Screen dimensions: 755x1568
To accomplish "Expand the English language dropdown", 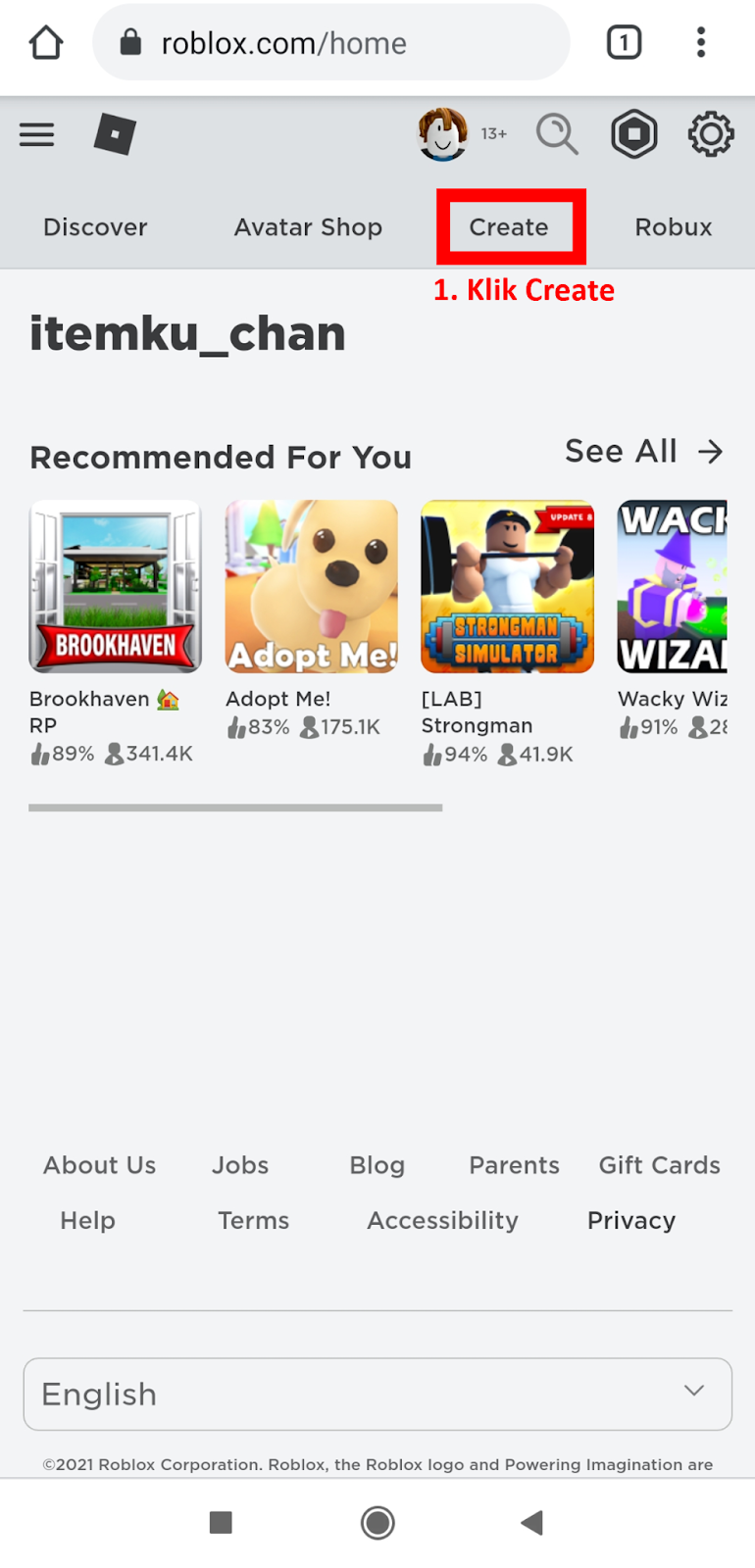I will [x=377, y=1394].
